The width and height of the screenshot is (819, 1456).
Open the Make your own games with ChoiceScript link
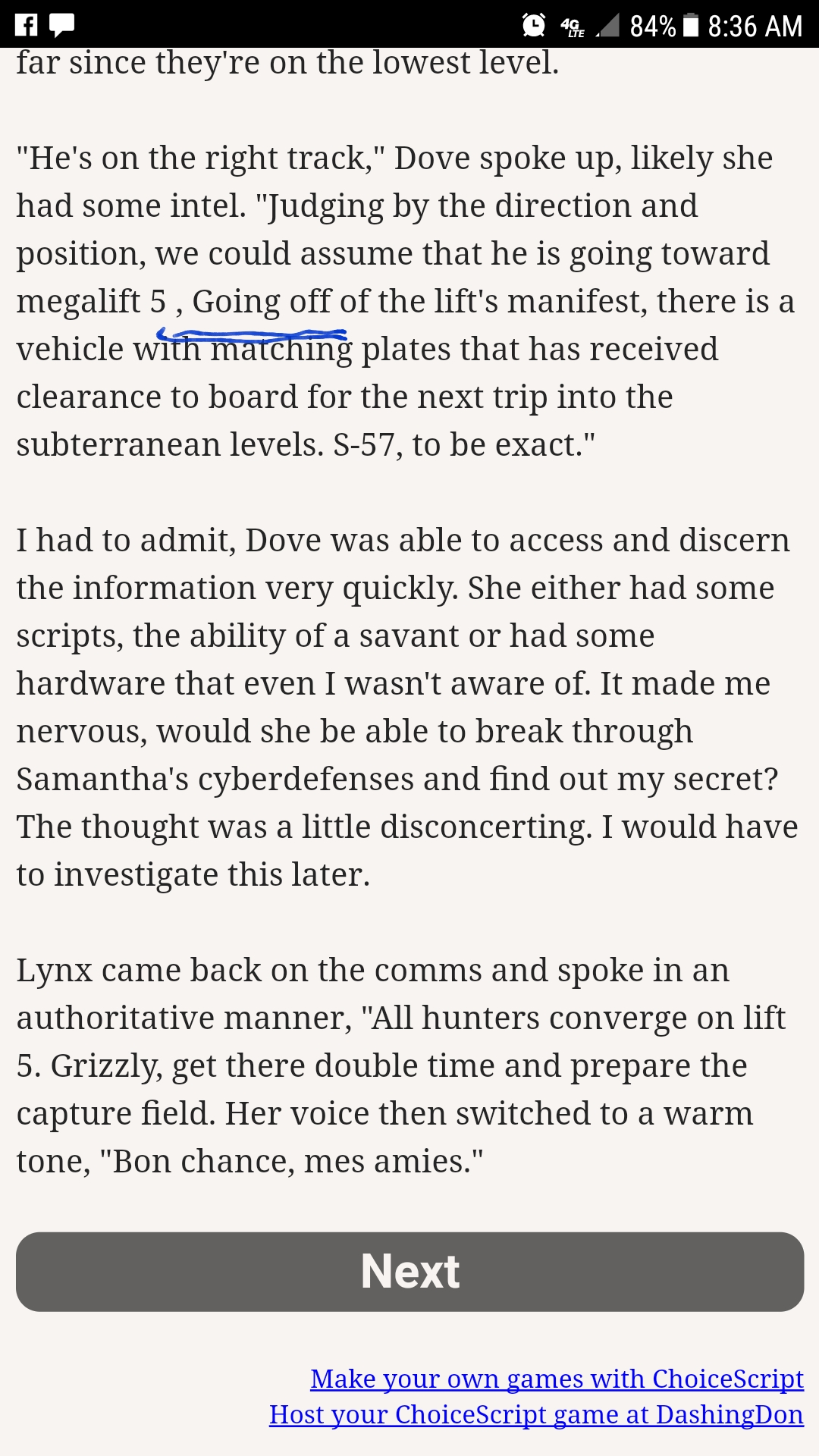[557, 1379]
